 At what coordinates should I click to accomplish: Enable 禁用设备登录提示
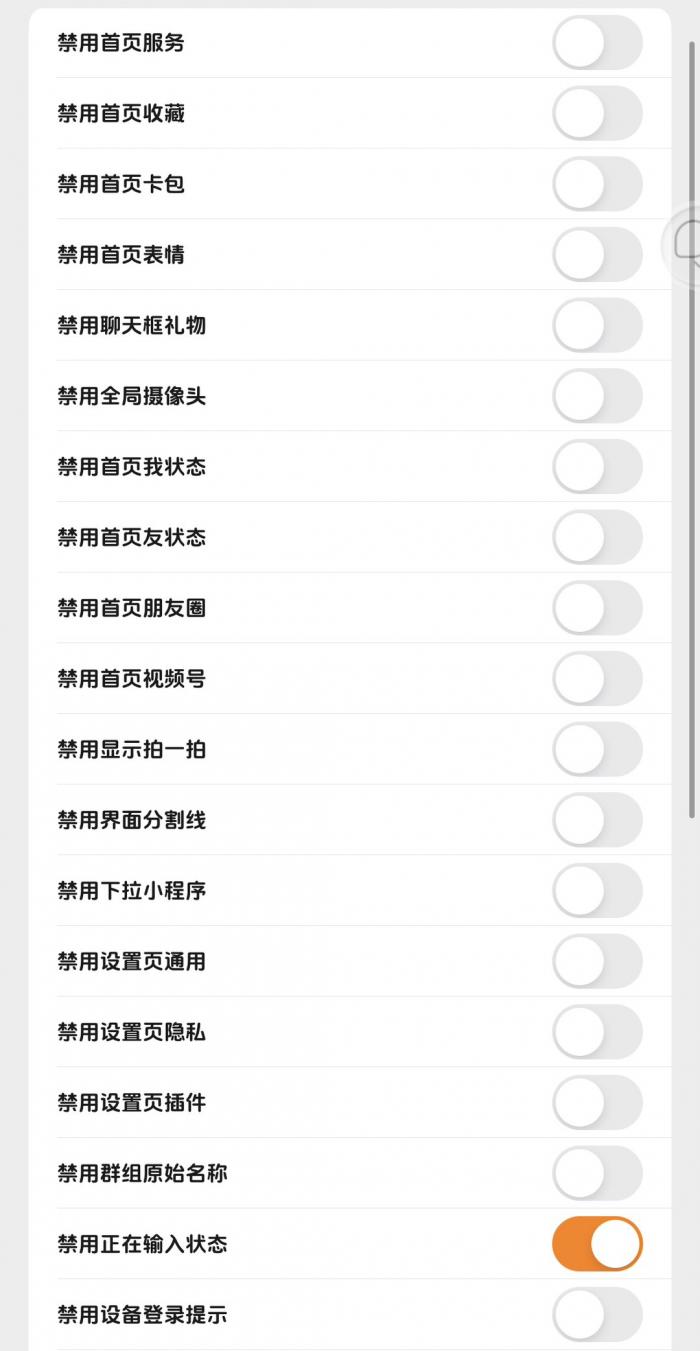597,1315
